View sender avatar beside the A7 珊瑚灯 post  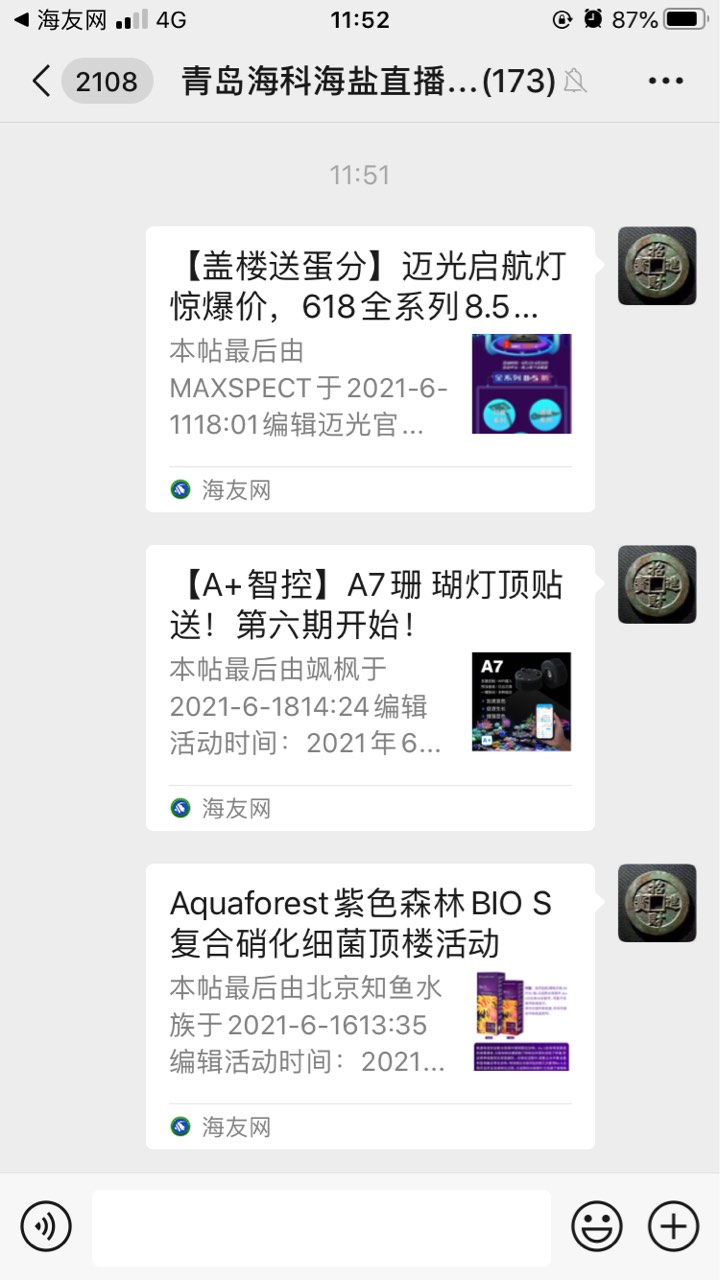(x=657, y=585)
